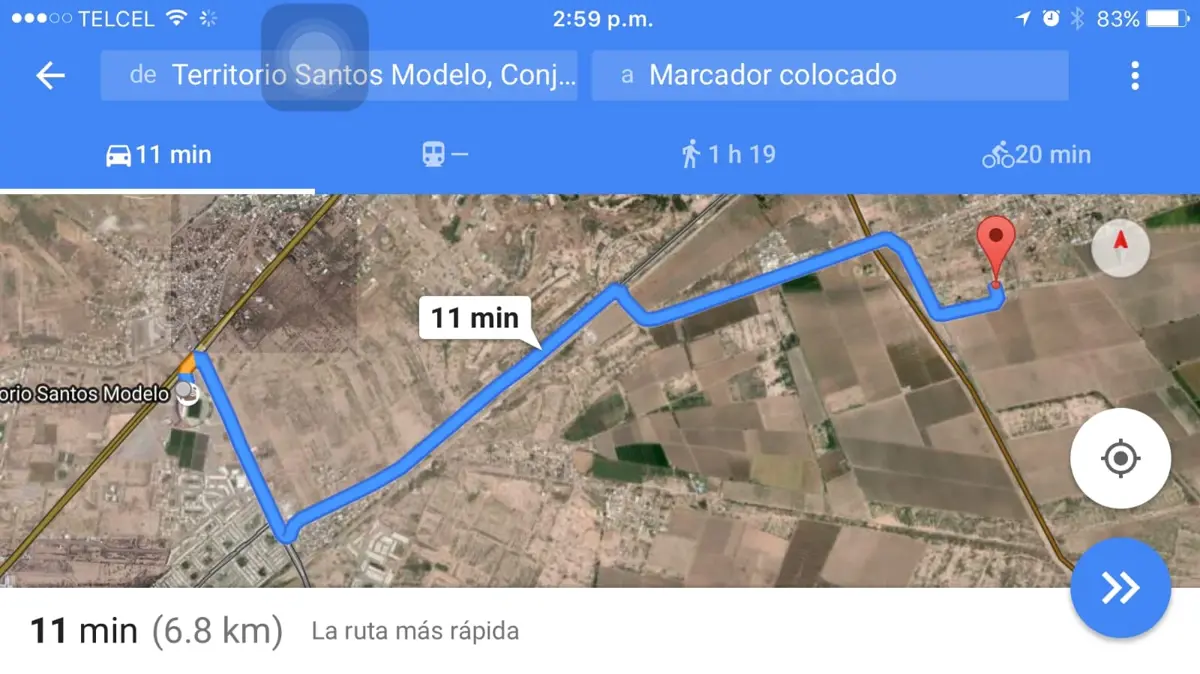Screen dimensions: 1200x674
Task: Tap the 11 min route label on map
Action: coord(474,319)
